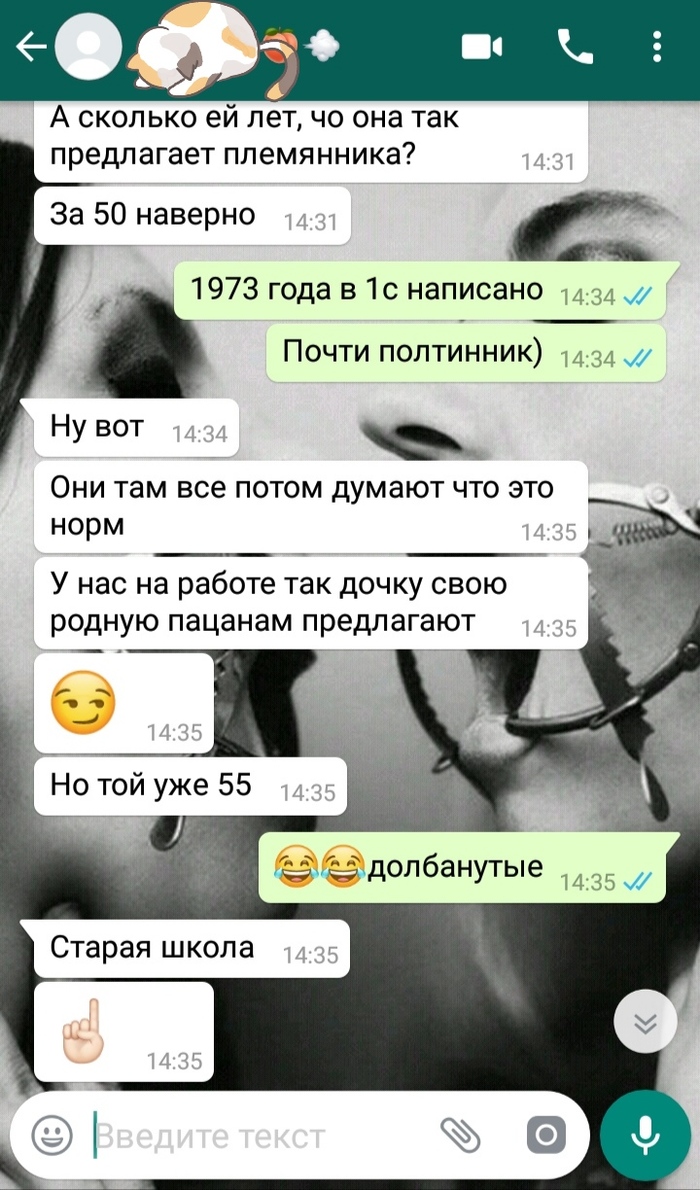Open the camera to send a photo
This screenshot has height=1190, width=700.
(x=546, y=1135)
